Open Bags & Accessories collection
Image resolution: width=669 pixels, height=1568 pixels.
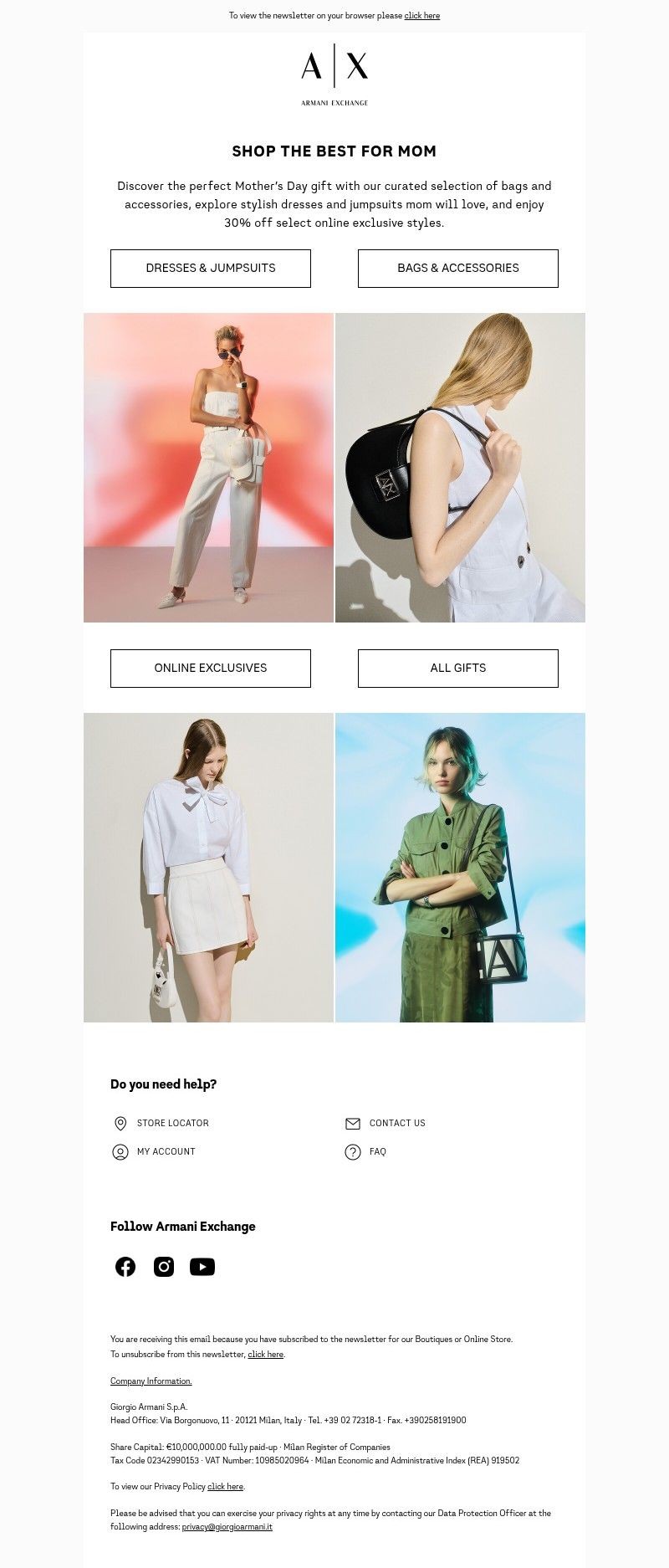click(458, 269)
